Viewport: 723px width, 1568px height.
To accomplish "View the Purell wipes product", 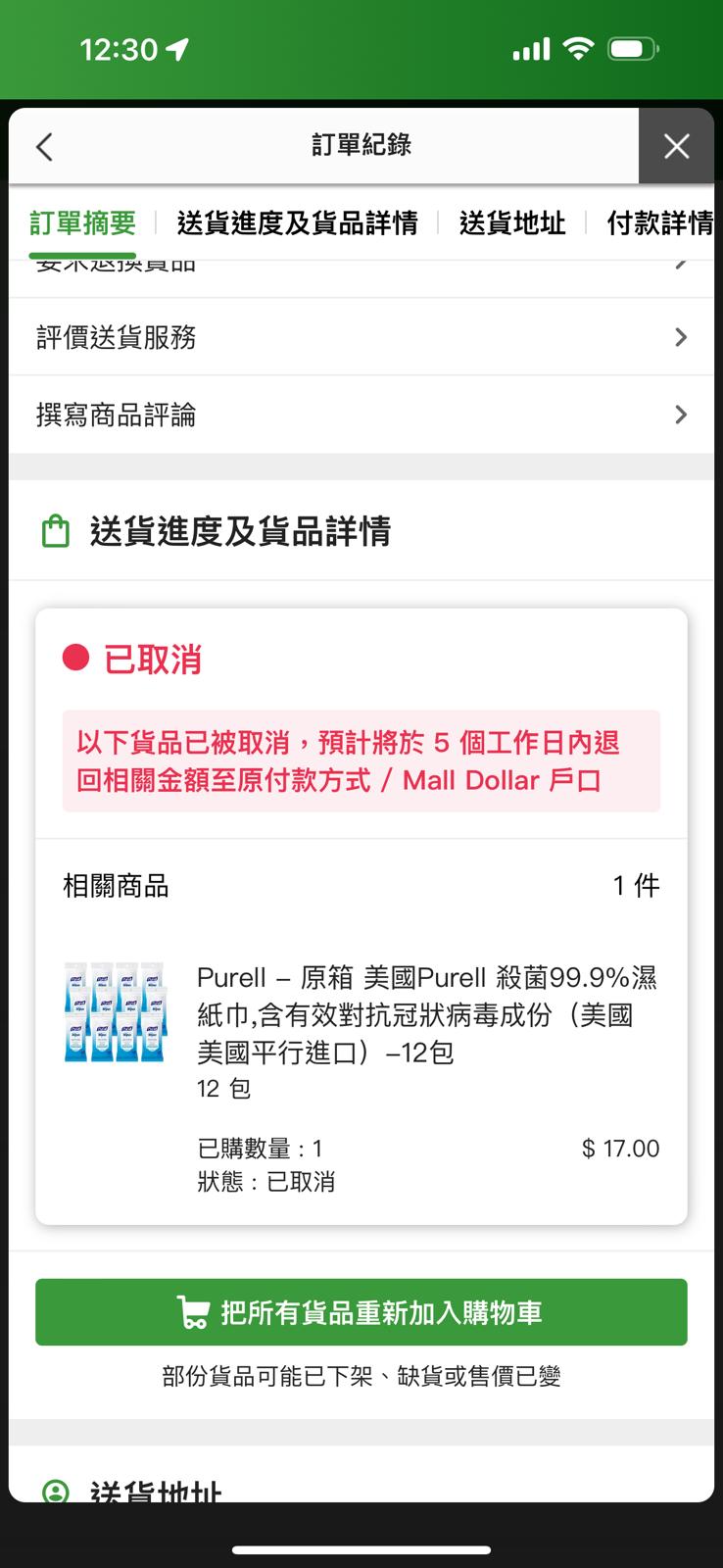I will point(426,1014).
